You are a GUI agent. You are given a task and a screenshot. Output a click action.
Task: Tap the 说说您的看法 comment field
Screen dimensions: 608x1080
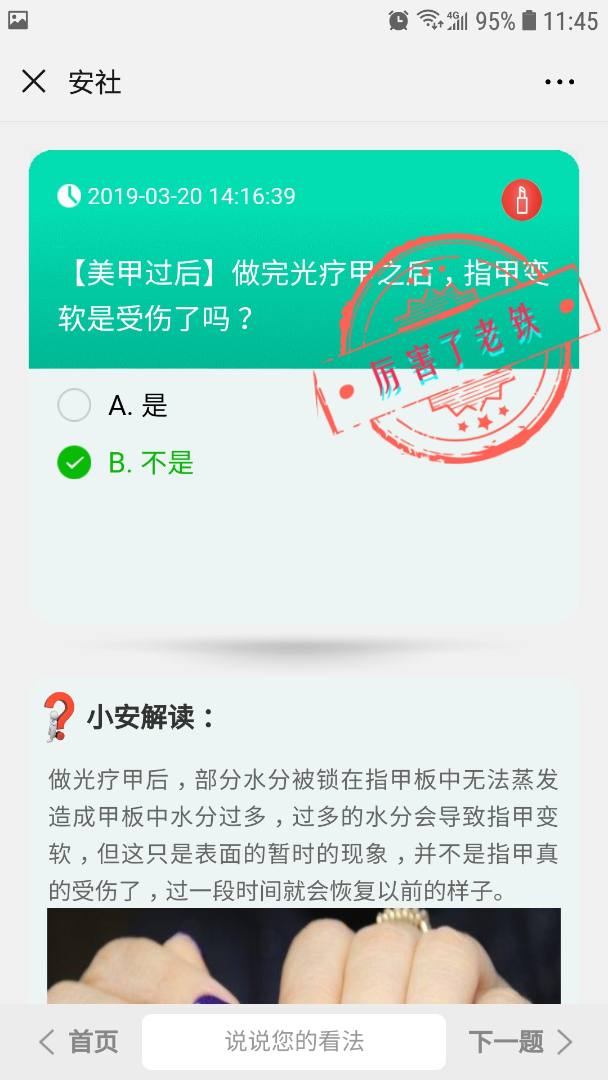pyautogui.click(x=293, y=1042)
